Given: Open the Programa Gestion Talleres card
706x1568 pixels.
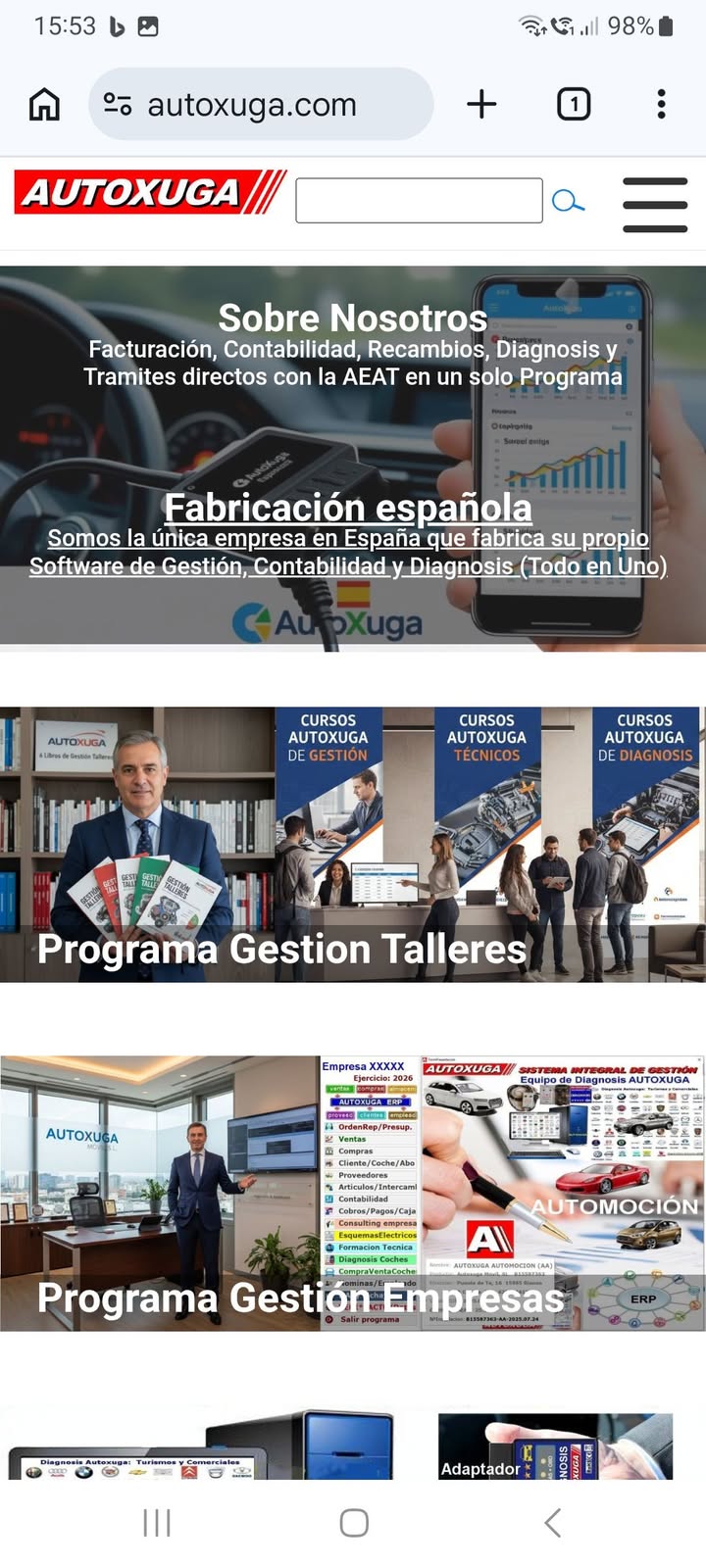Looking at the screenshot, I should tap(352, 845).
